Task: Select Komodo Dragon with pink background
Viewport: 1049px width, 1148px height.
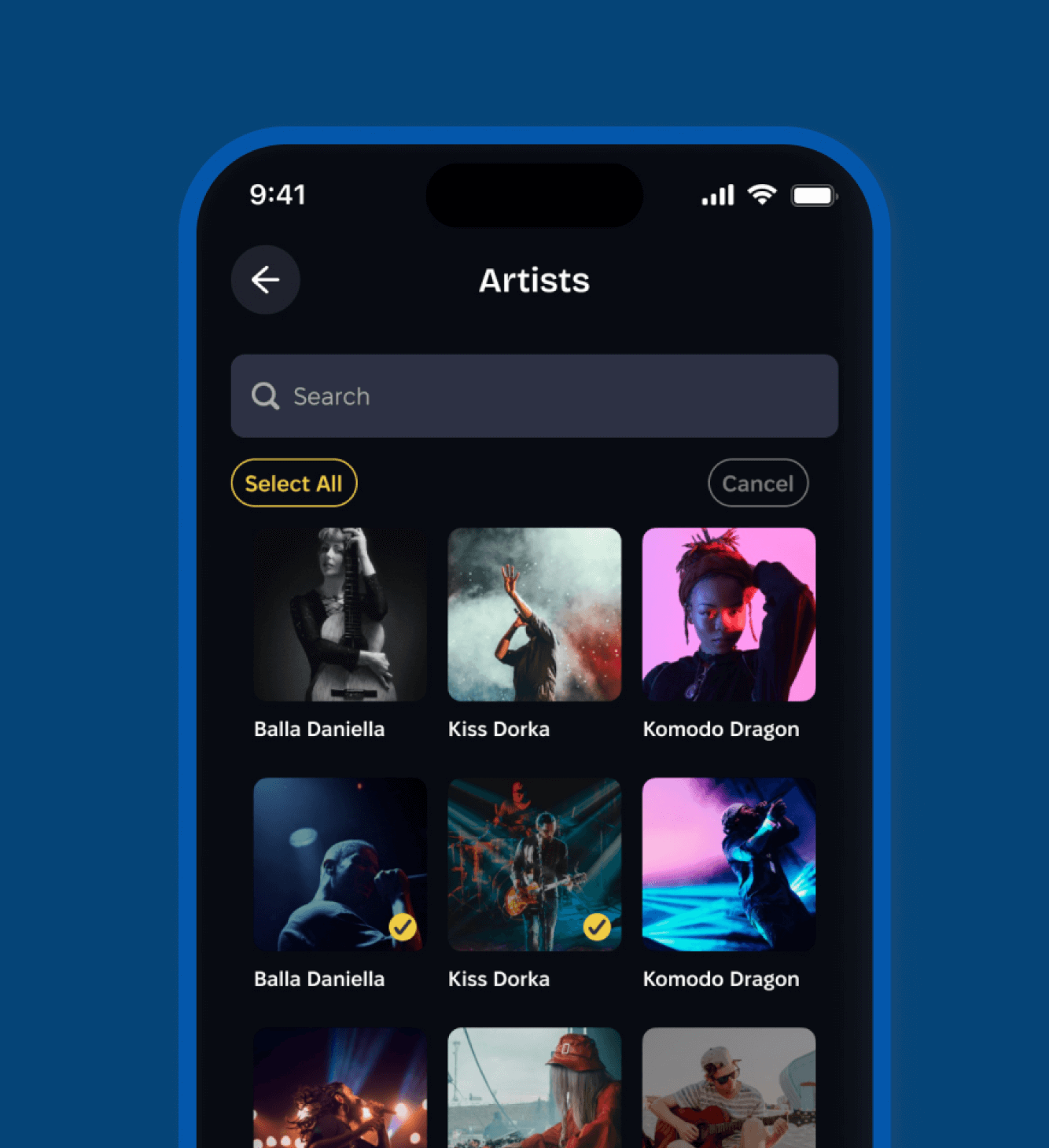Action: (x=728, y=614)
